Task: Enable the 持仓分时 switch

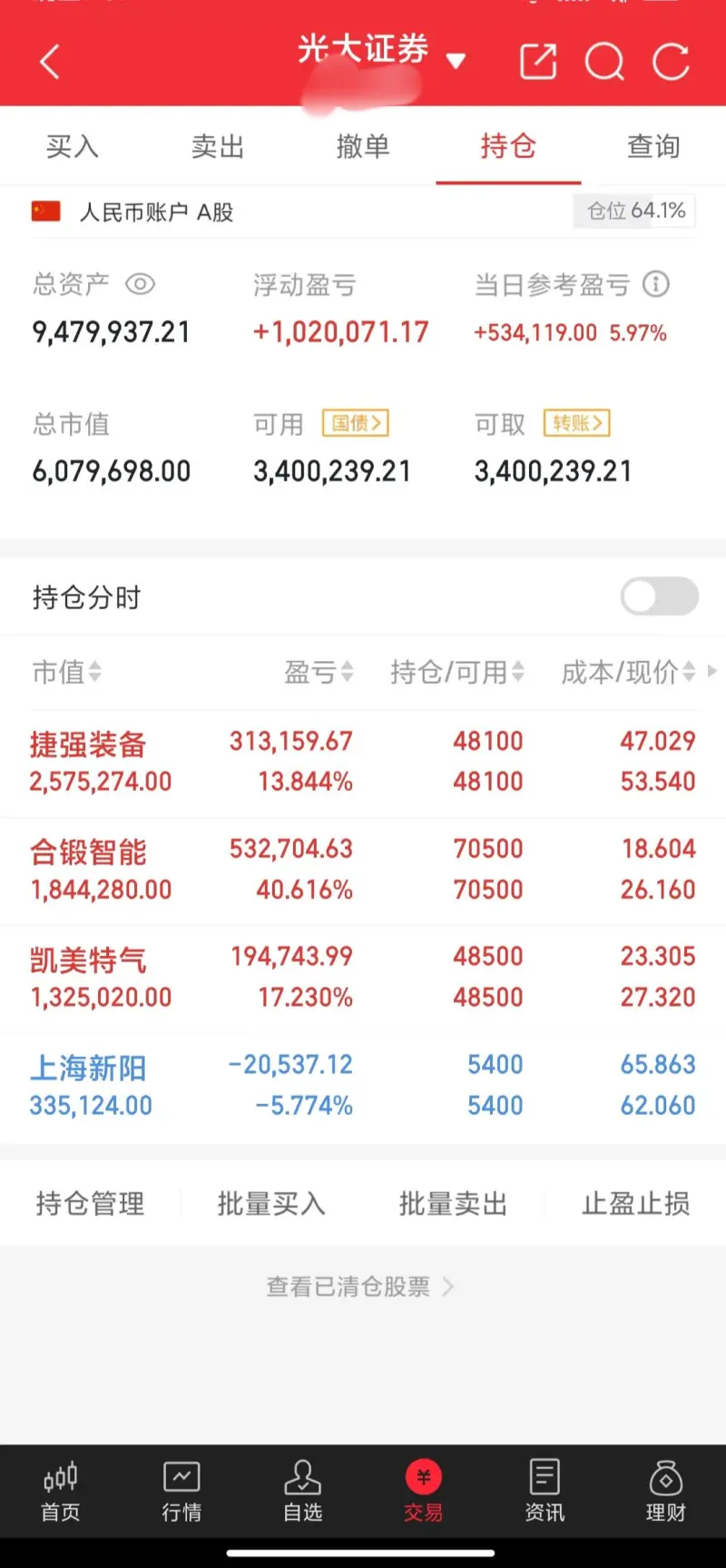Action: point(659,597)
